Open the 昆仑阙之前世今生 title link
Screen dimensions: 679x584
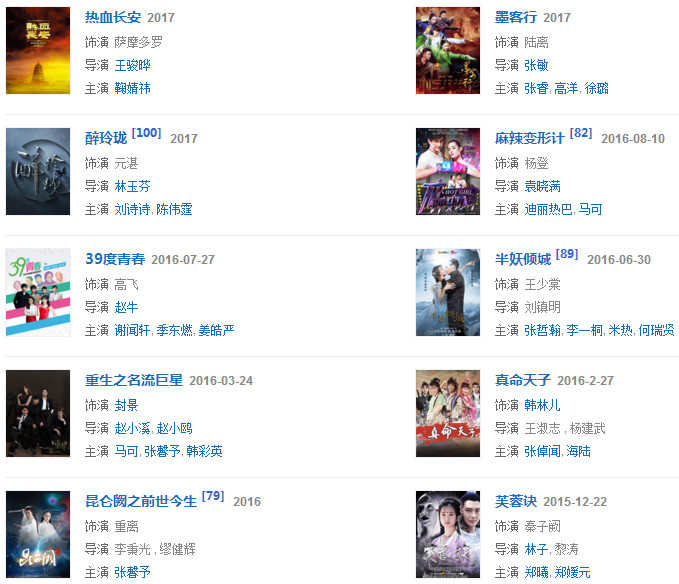(x=141, y=501)
